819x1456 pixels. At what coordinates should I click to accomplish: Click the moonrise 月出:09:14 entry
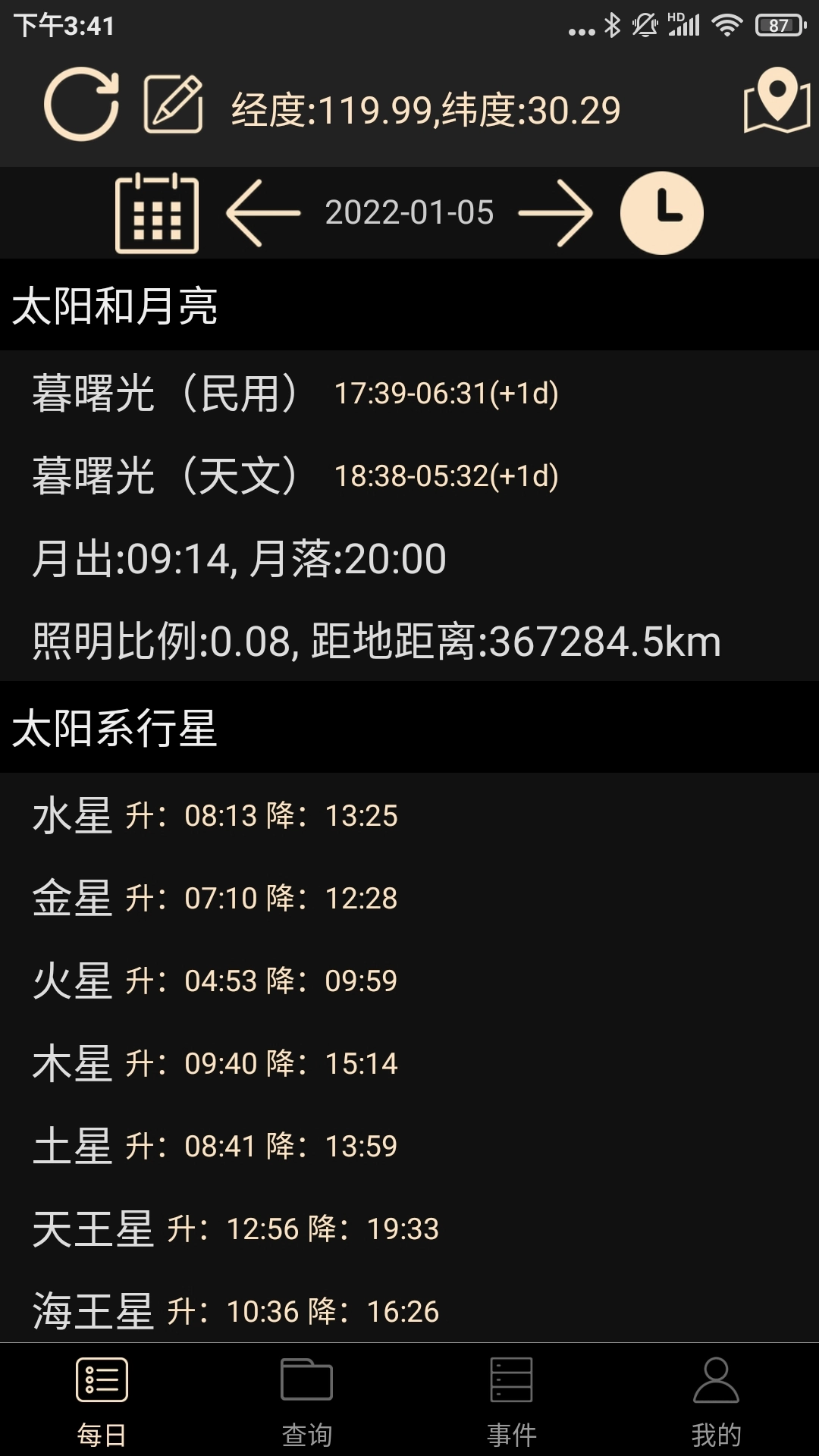[x=239, y=557]
